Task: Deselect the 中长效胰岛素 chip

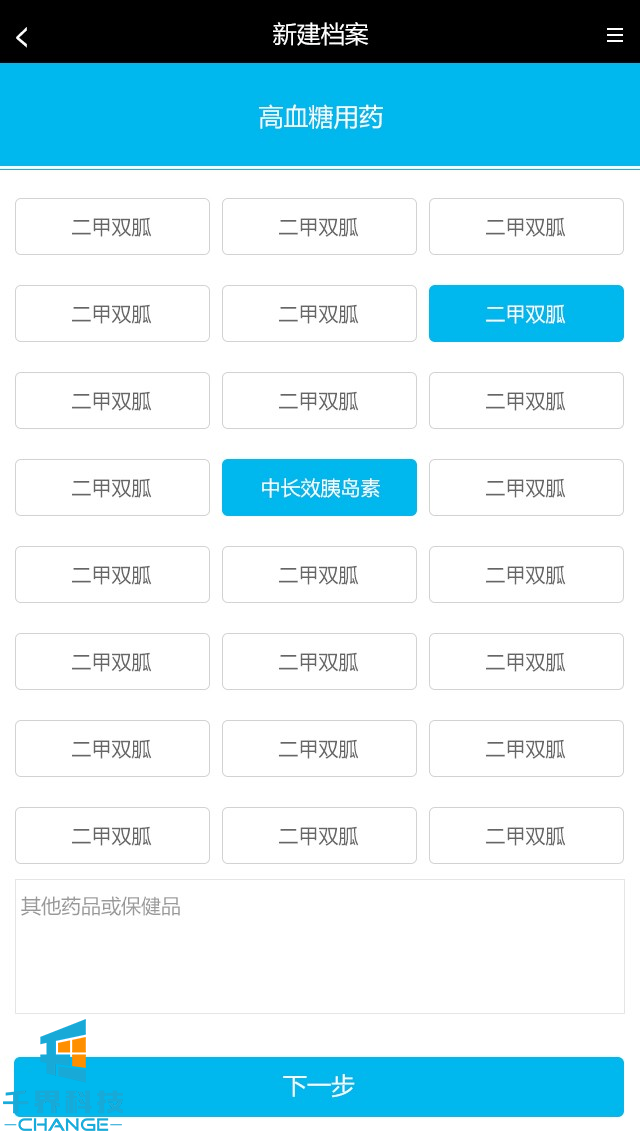Action: (319, 488)
